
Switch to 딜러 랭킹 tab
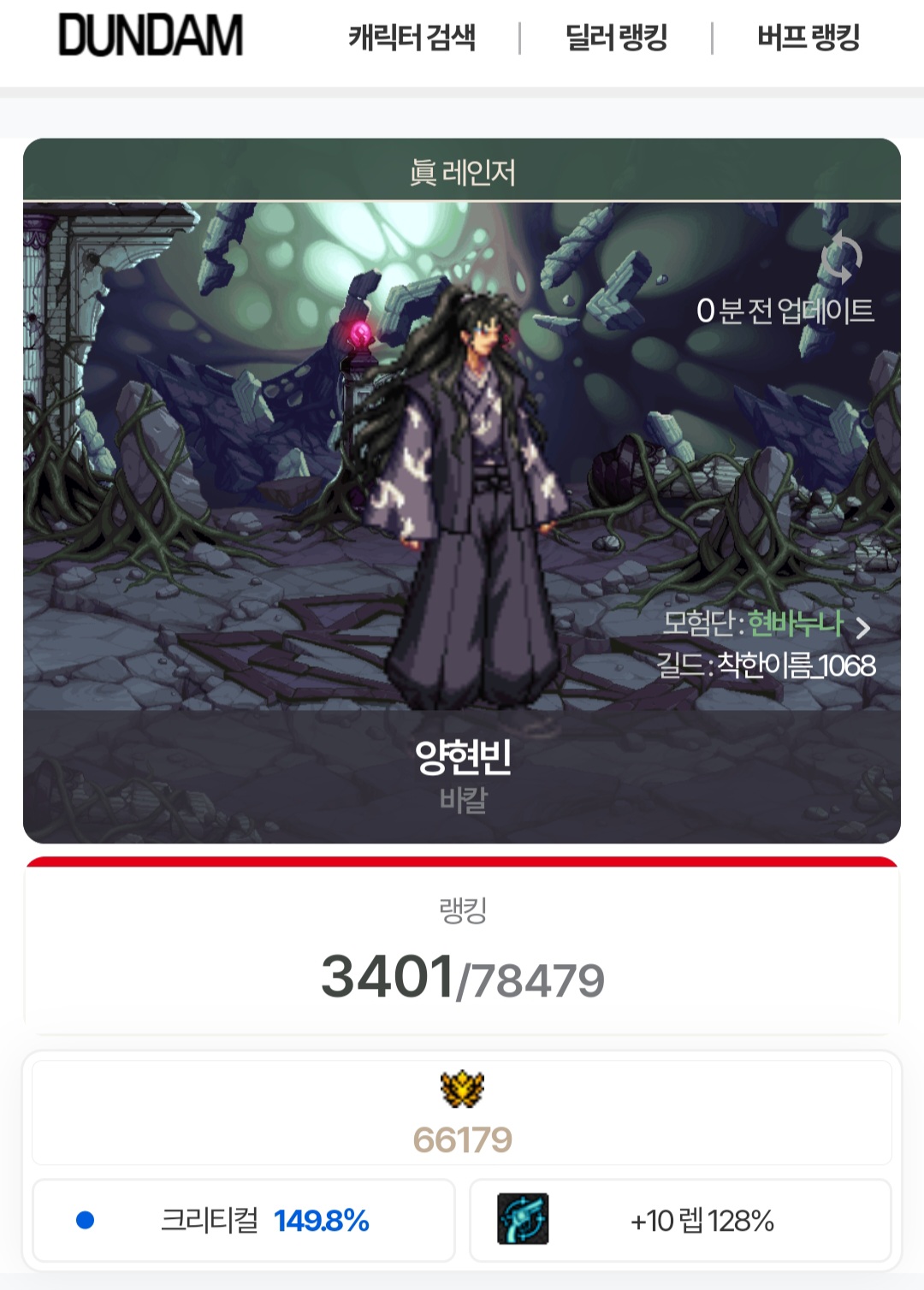click(616, 38)
